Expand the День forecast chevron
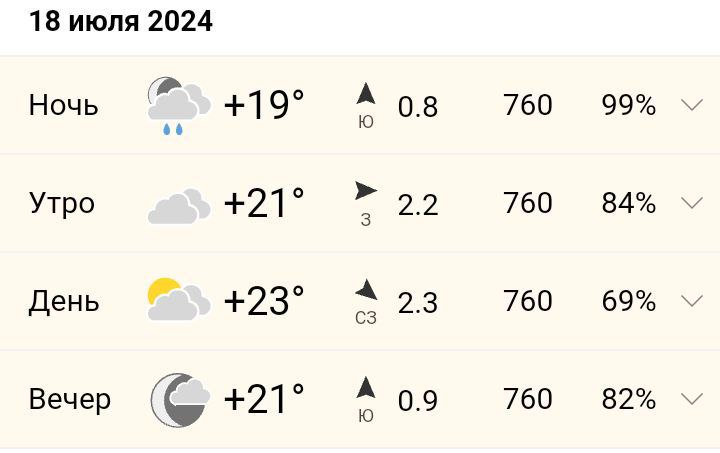The height and width of the screenshot is (453, 720). pos(691,301)
